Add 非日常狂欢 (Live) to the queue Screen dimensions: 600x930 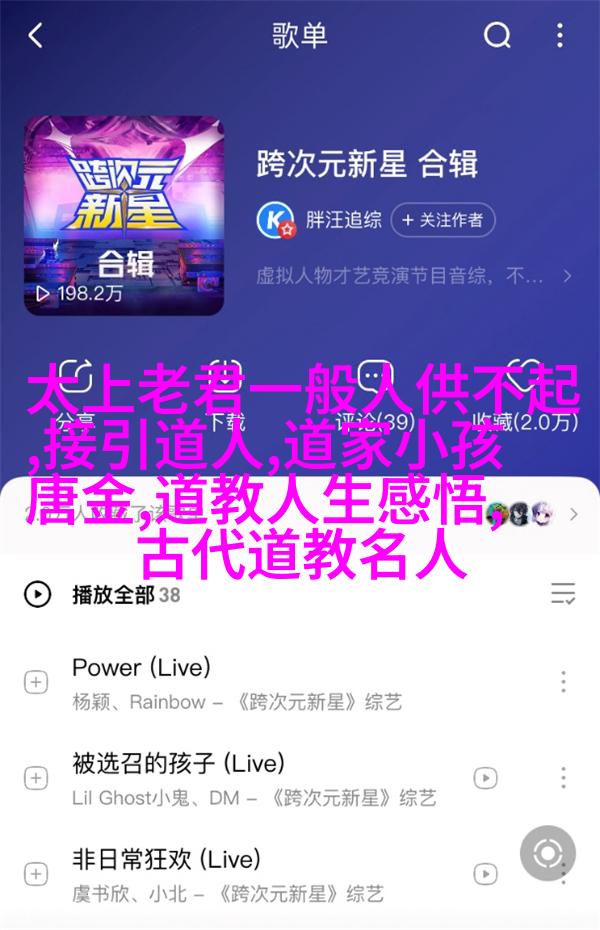point(36,874)
